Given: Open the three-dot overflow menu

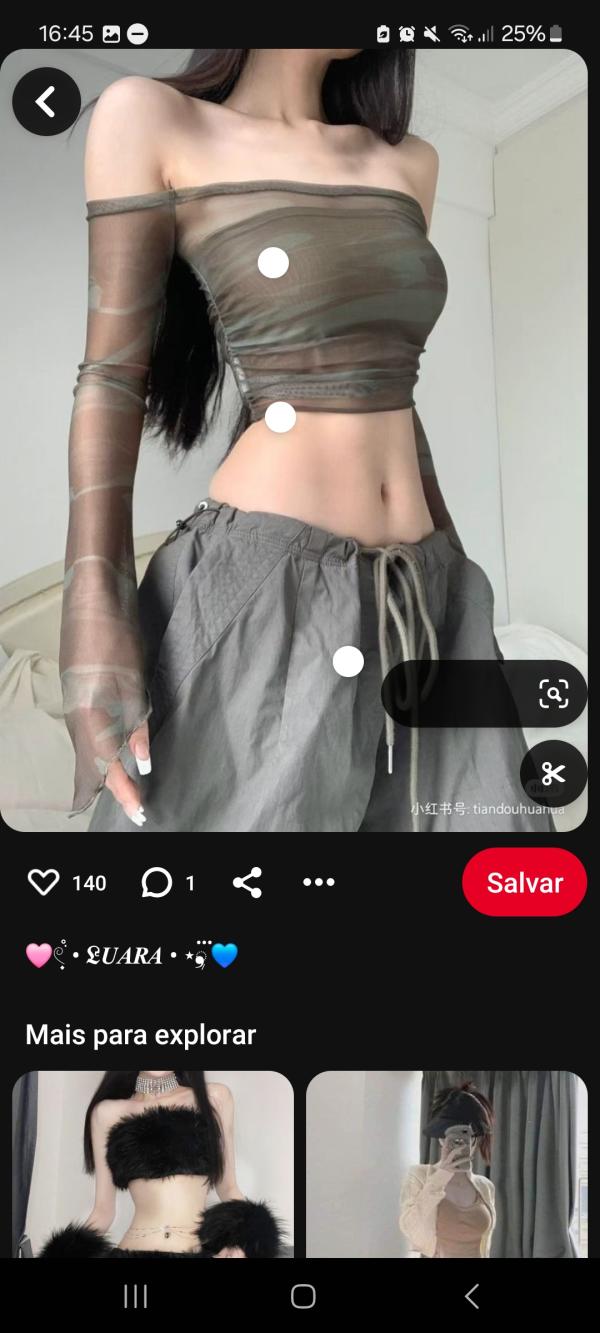Looking at the screenshot, I should (318, 882).
